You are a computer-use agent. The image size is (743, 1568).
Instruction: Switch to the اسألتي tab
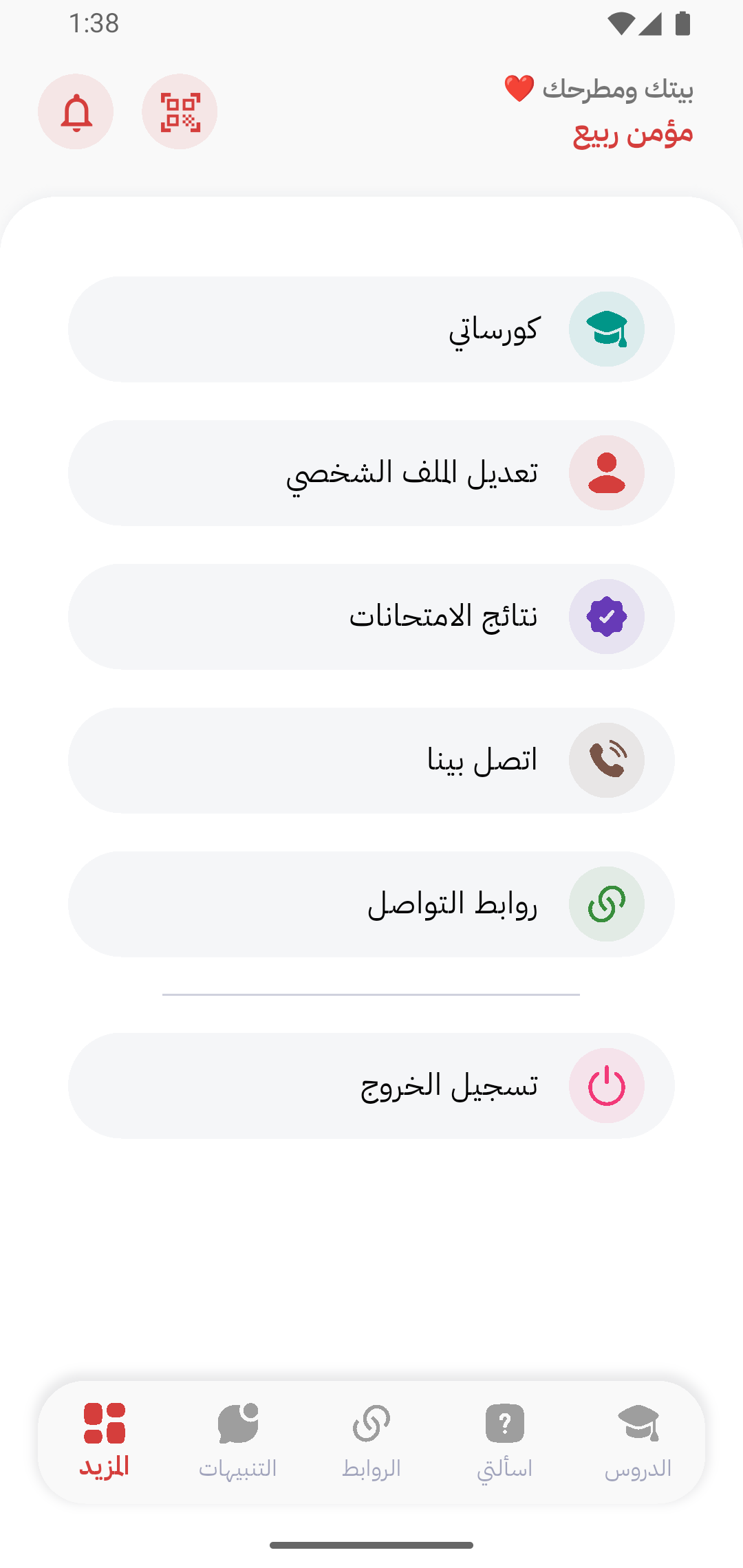coord(505,1441)
